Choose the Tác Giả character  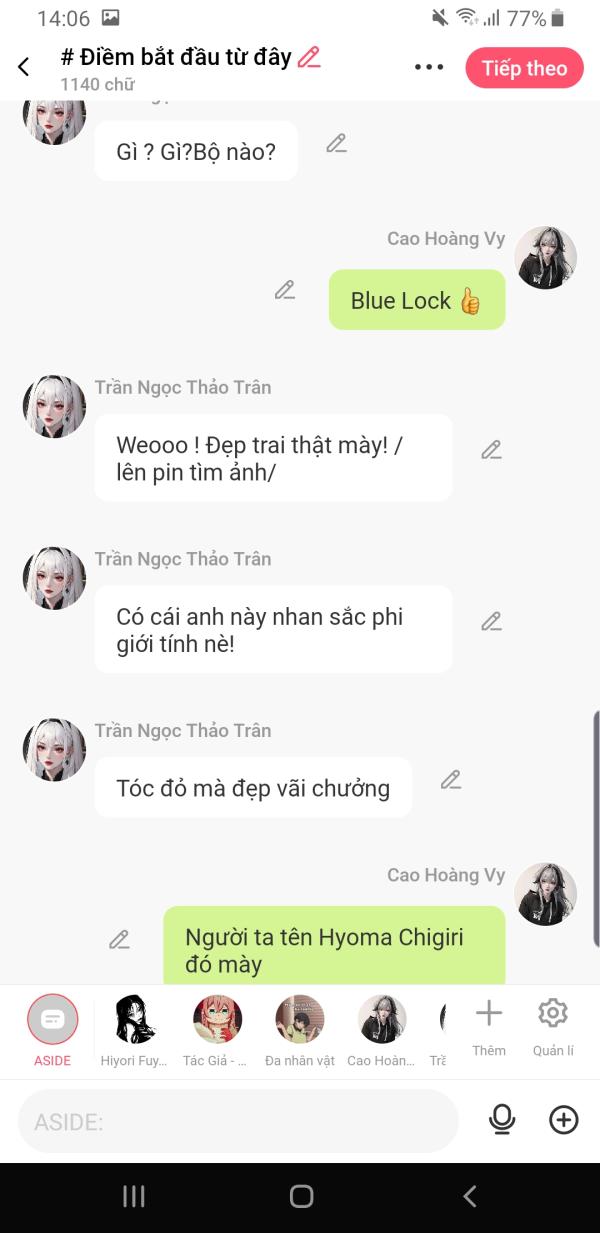216,1028
